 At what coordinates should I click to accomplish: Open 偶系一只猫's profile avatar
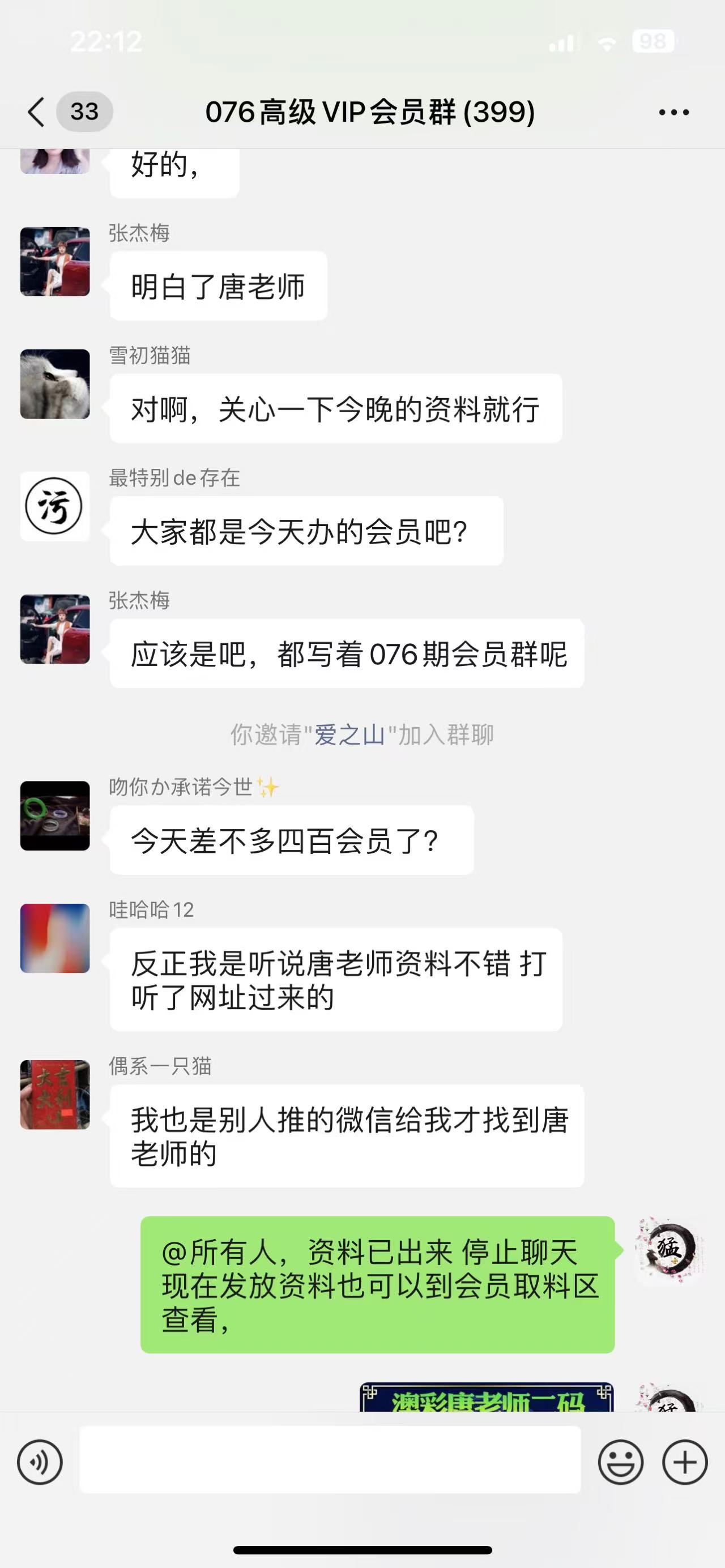pos(55,1095)
